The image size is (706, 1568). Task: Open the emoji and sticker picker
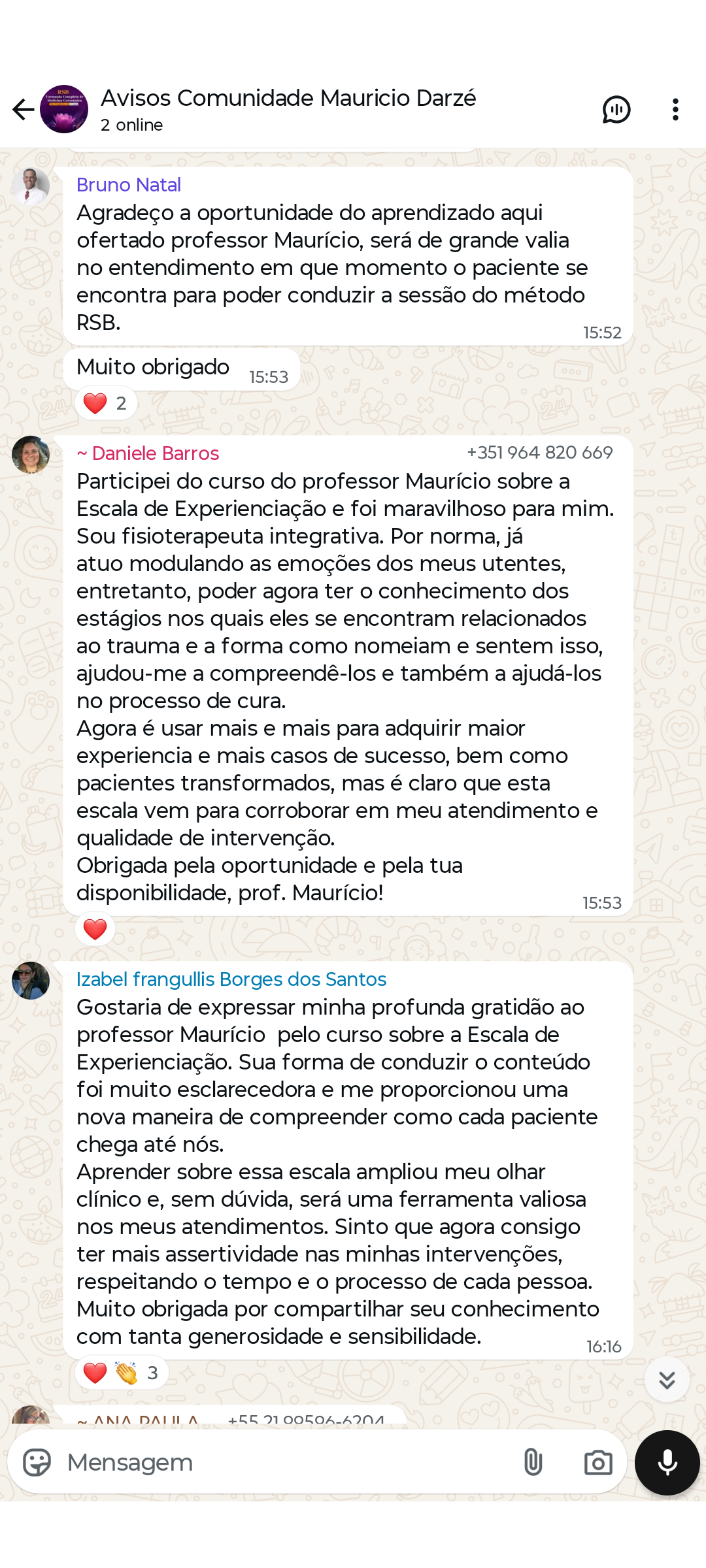[37, 1462]
